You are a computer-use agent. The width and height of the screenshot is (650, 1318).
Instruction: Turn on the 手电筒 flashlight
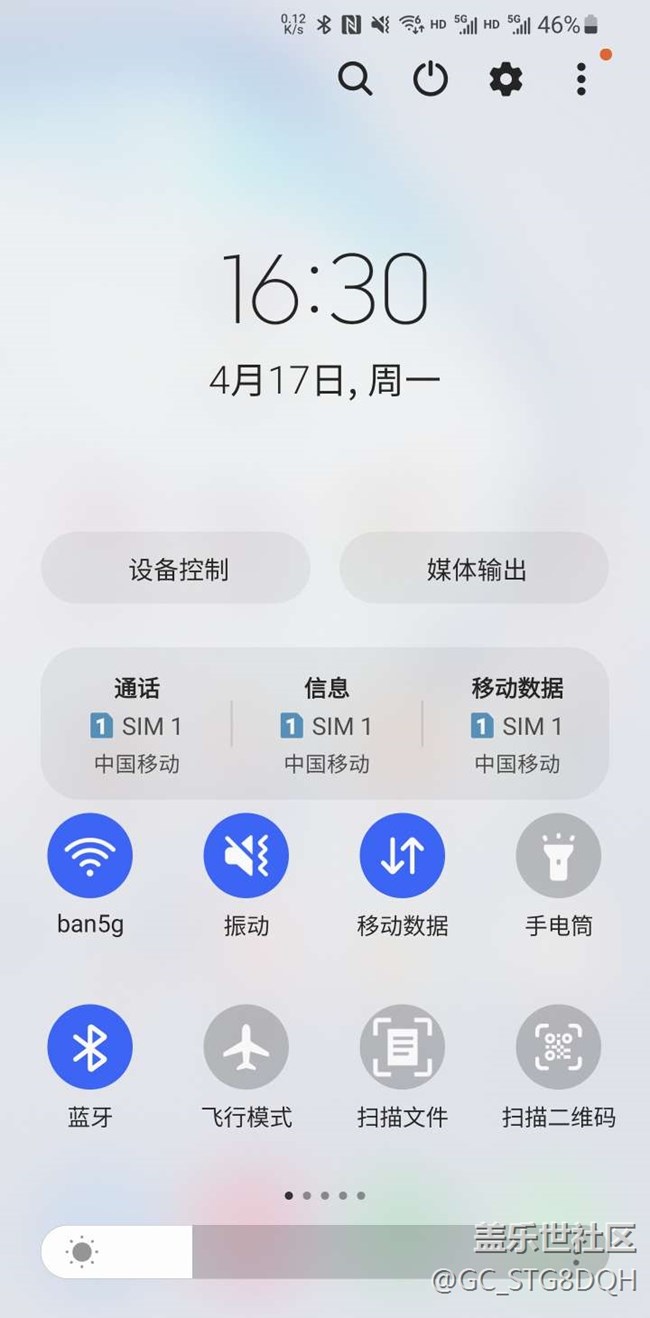pos(558,855)
